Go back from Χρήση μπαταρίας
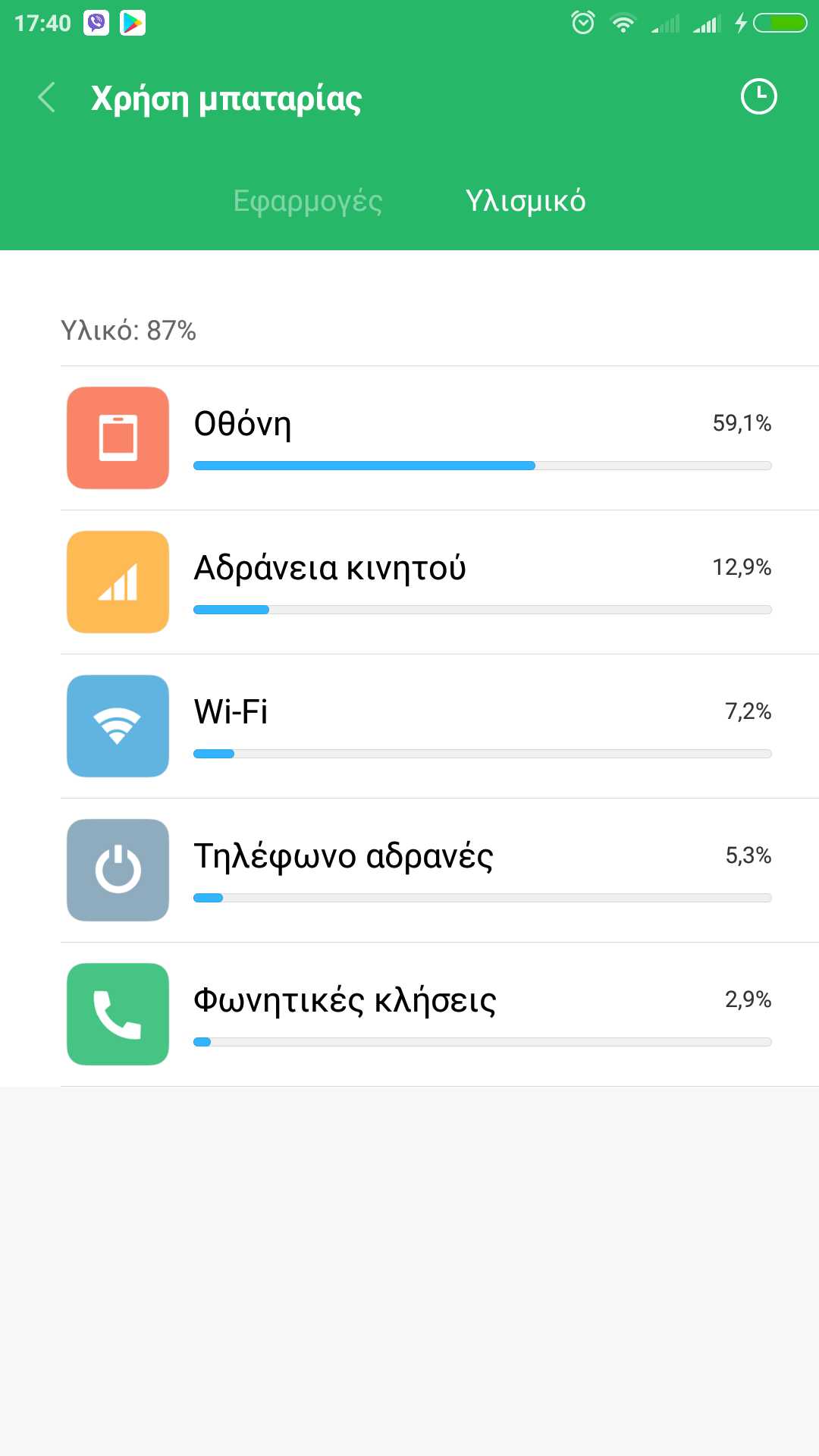Image resolution: width=819 pixels, height=1456 pixels. (47, 98)
